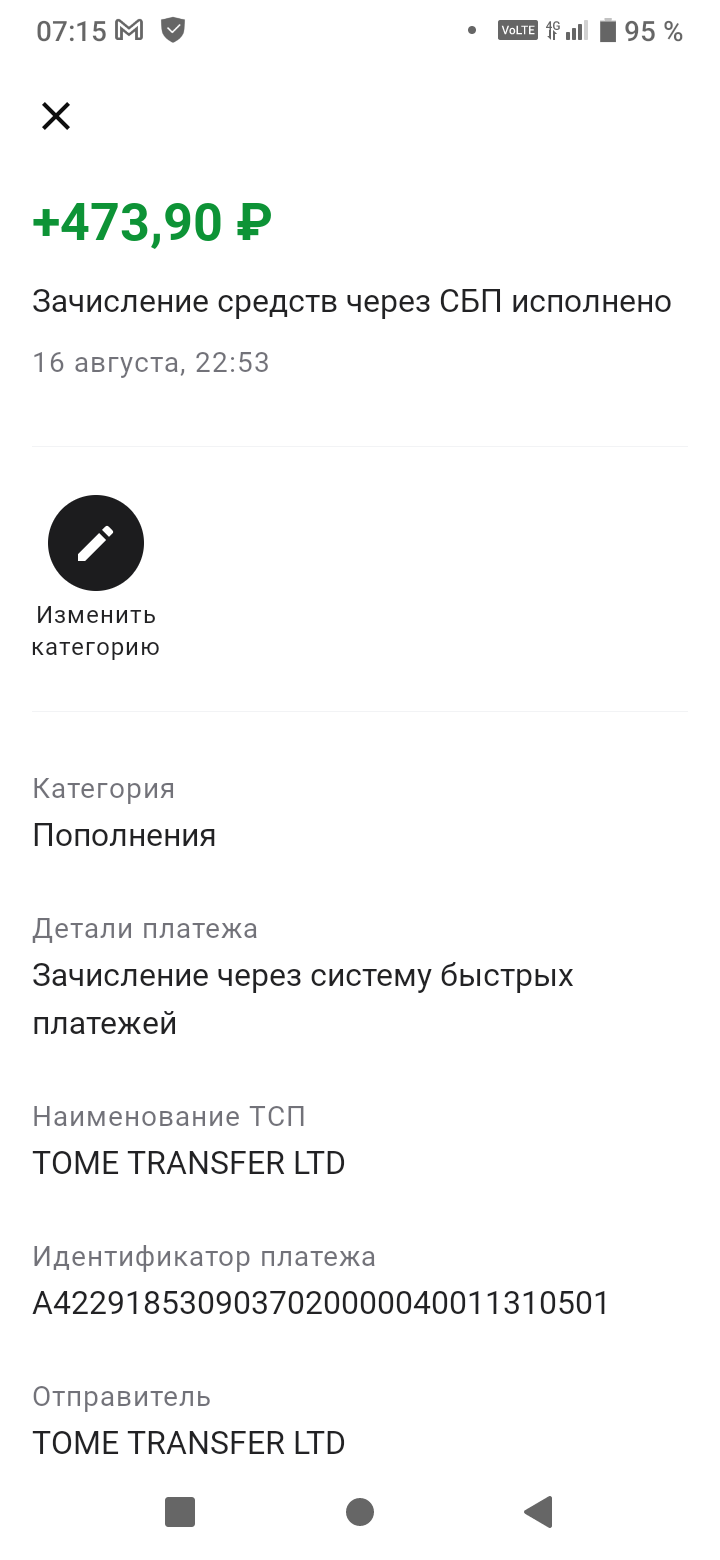Close the transaction details screen

pyautogui.click(x=56, y=117)
